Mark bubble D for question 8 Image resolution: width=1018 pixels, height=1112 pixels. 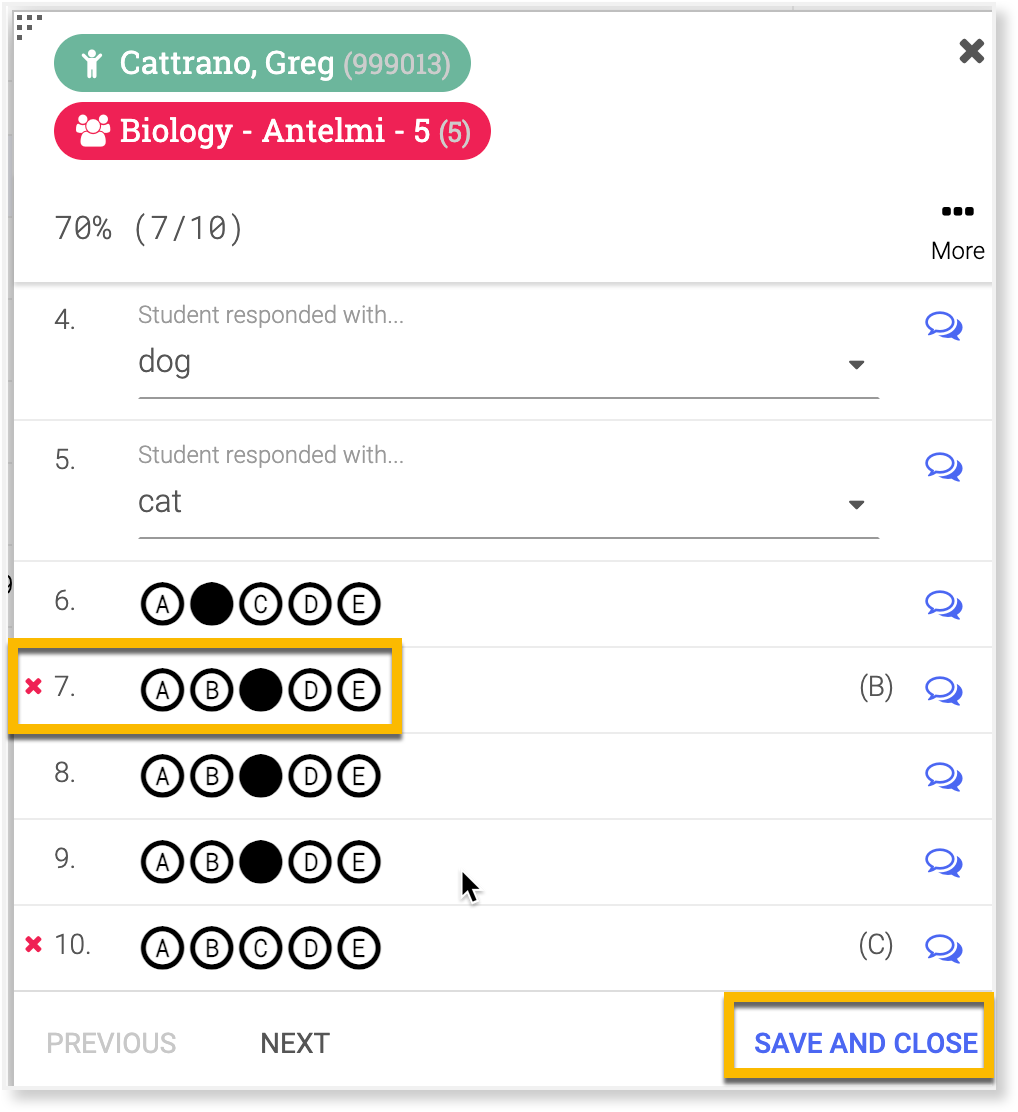(x=310, y=776)
